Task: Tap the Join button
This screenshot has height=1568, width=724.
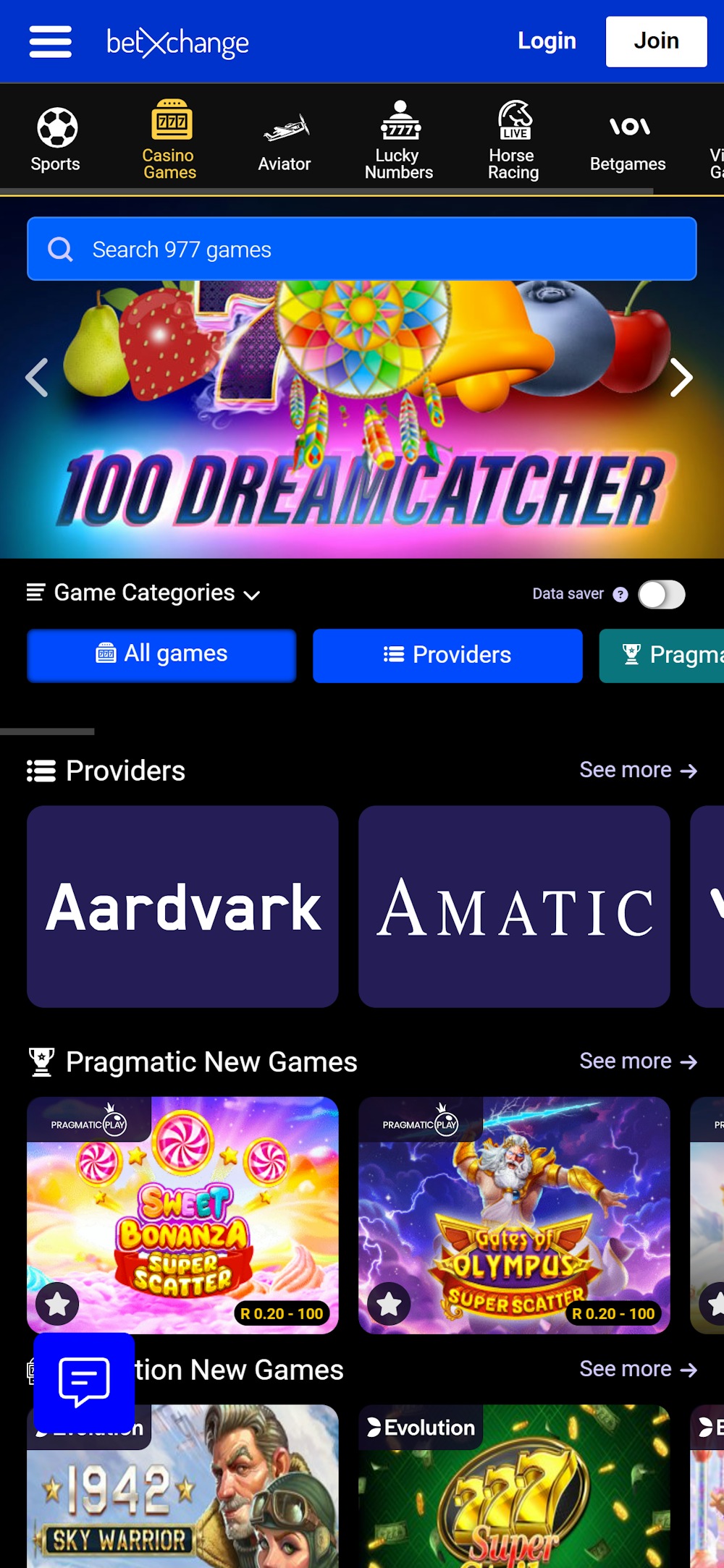Action: (656, 41)
